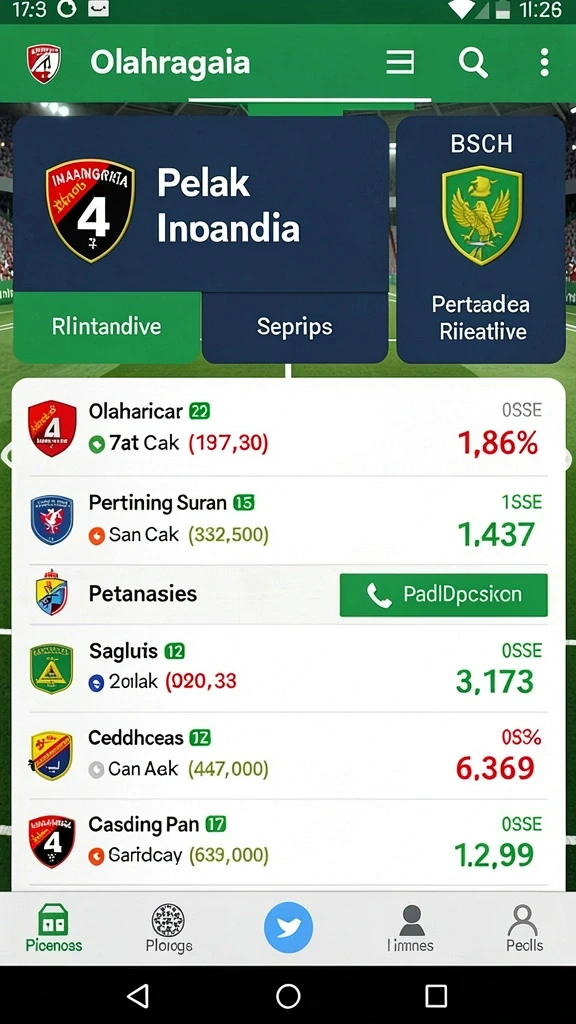The width and height of the screenshot is (576, 1024).
Task: Open the three-dot overflow menu
Action: pos(544,63)
